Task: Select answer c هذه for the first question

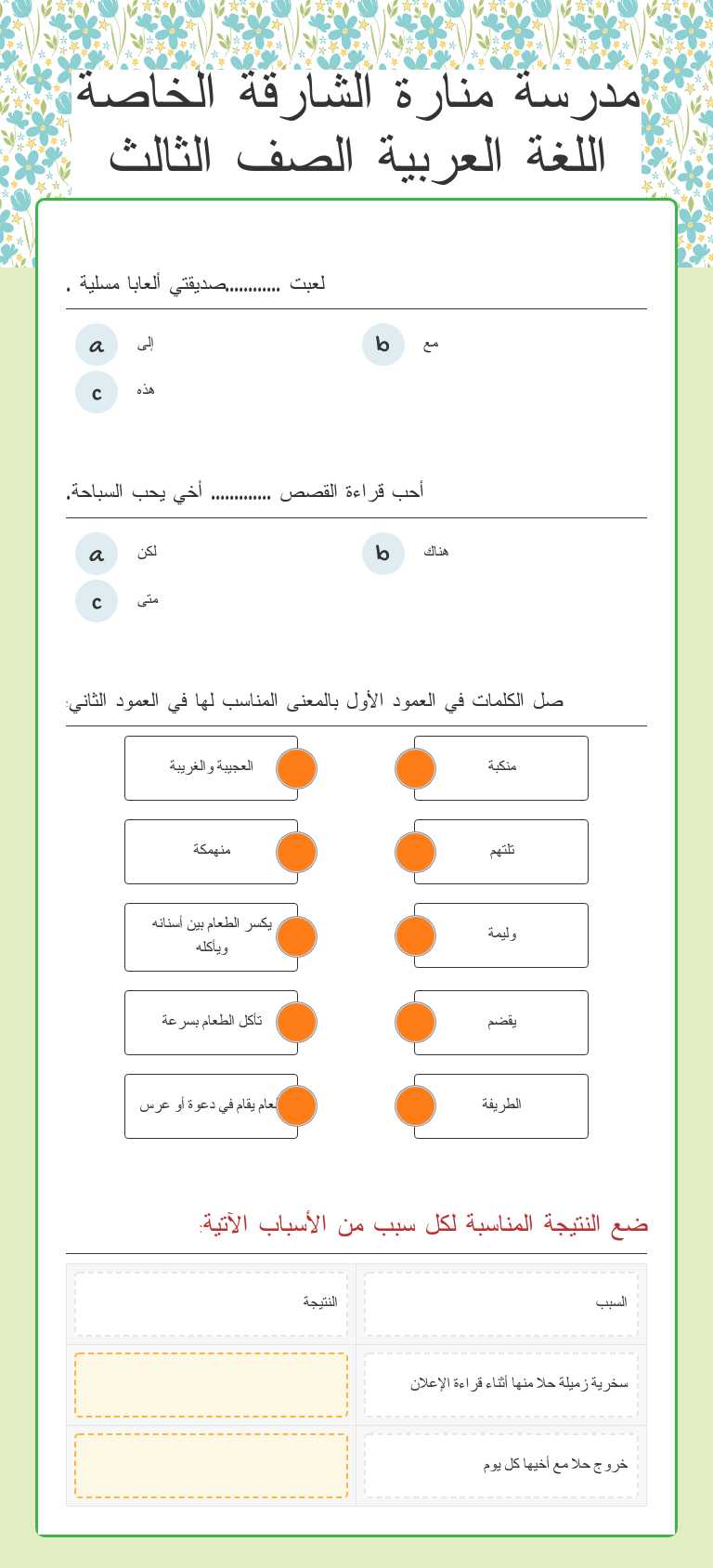Action: point(96,392)
